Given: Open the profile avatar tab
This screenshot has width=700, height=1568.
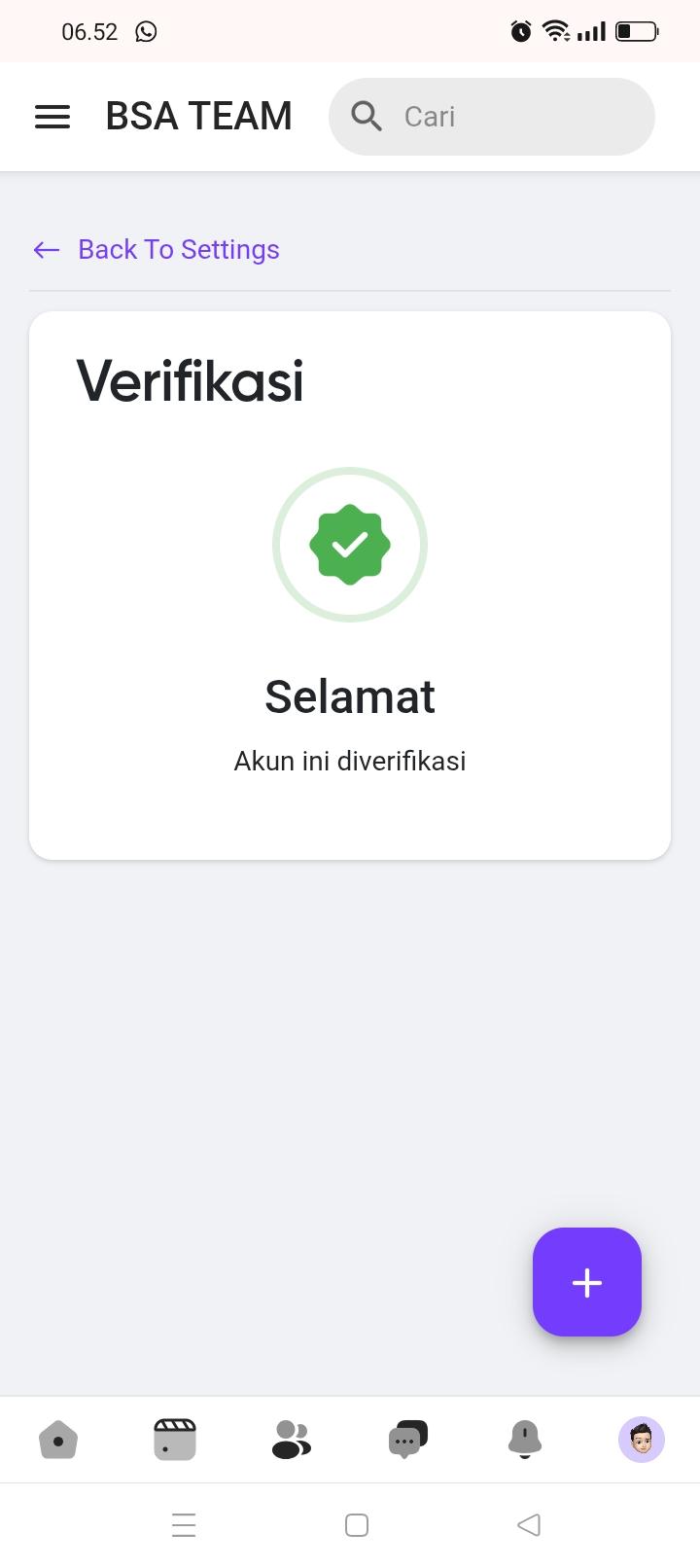Looking at the screenshot, I should [641, 1440].
